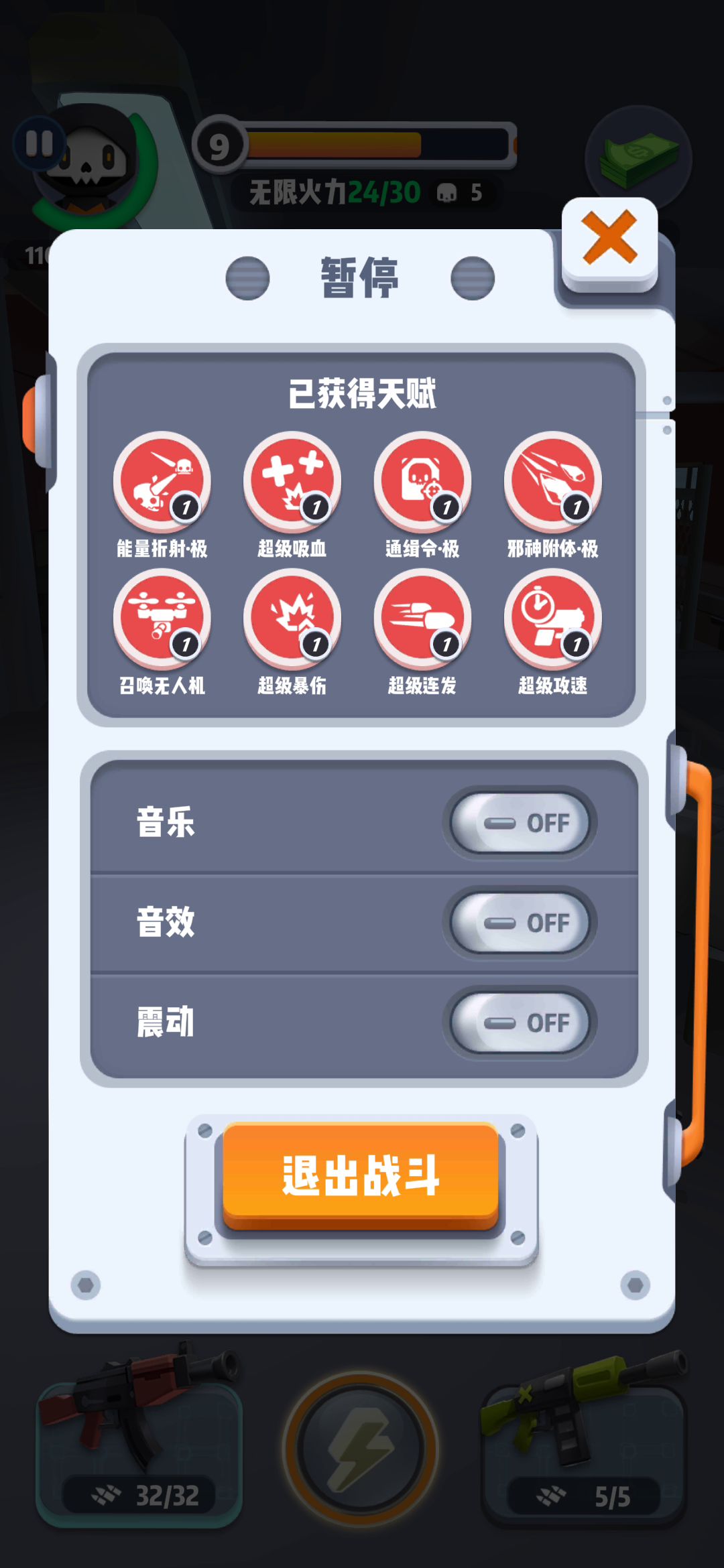View the 超级攻速 talent icon
The width and height of the screenshot is (724, 1568).
tap(552, 618)
